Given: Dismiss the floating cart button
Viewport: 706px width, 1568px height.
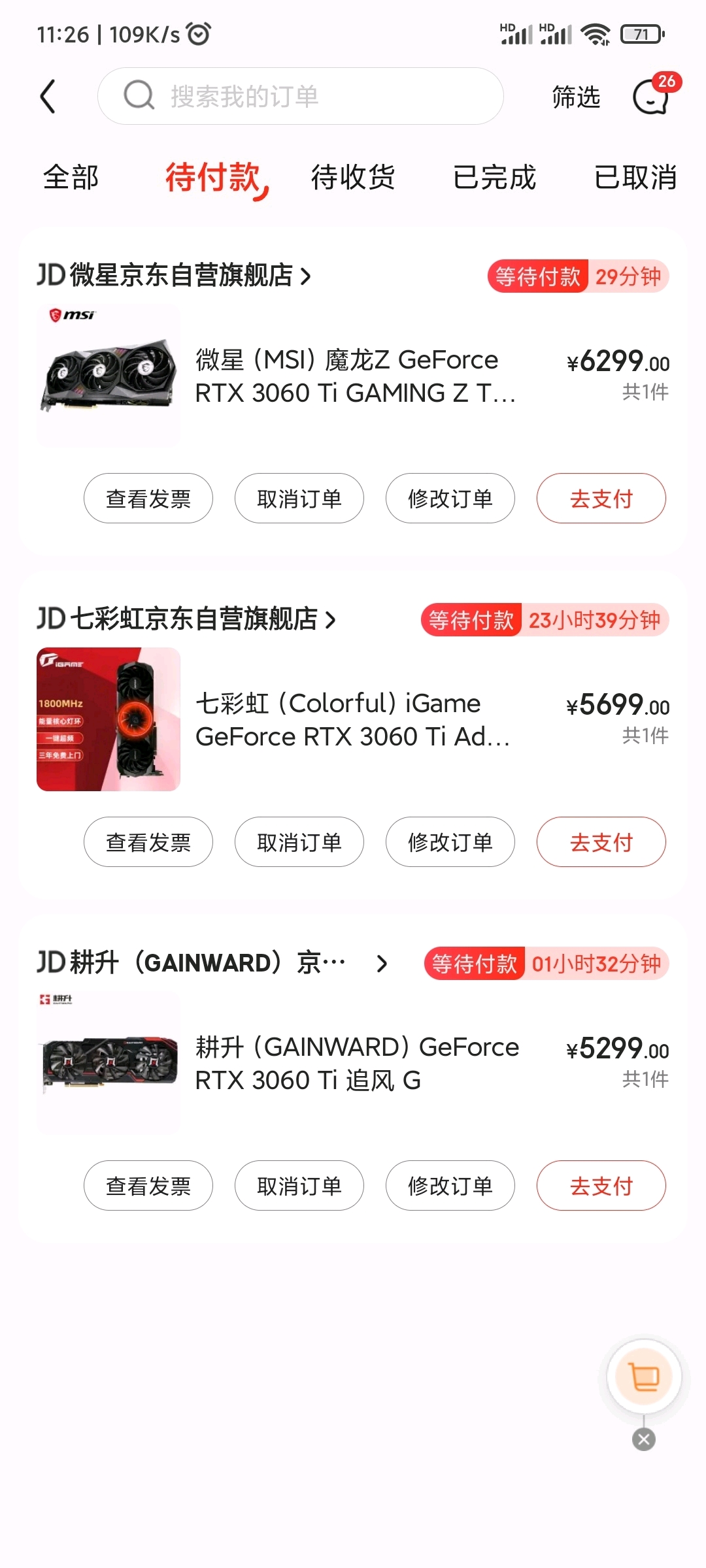Looking at the screenshot, I should click(644, 1439).
